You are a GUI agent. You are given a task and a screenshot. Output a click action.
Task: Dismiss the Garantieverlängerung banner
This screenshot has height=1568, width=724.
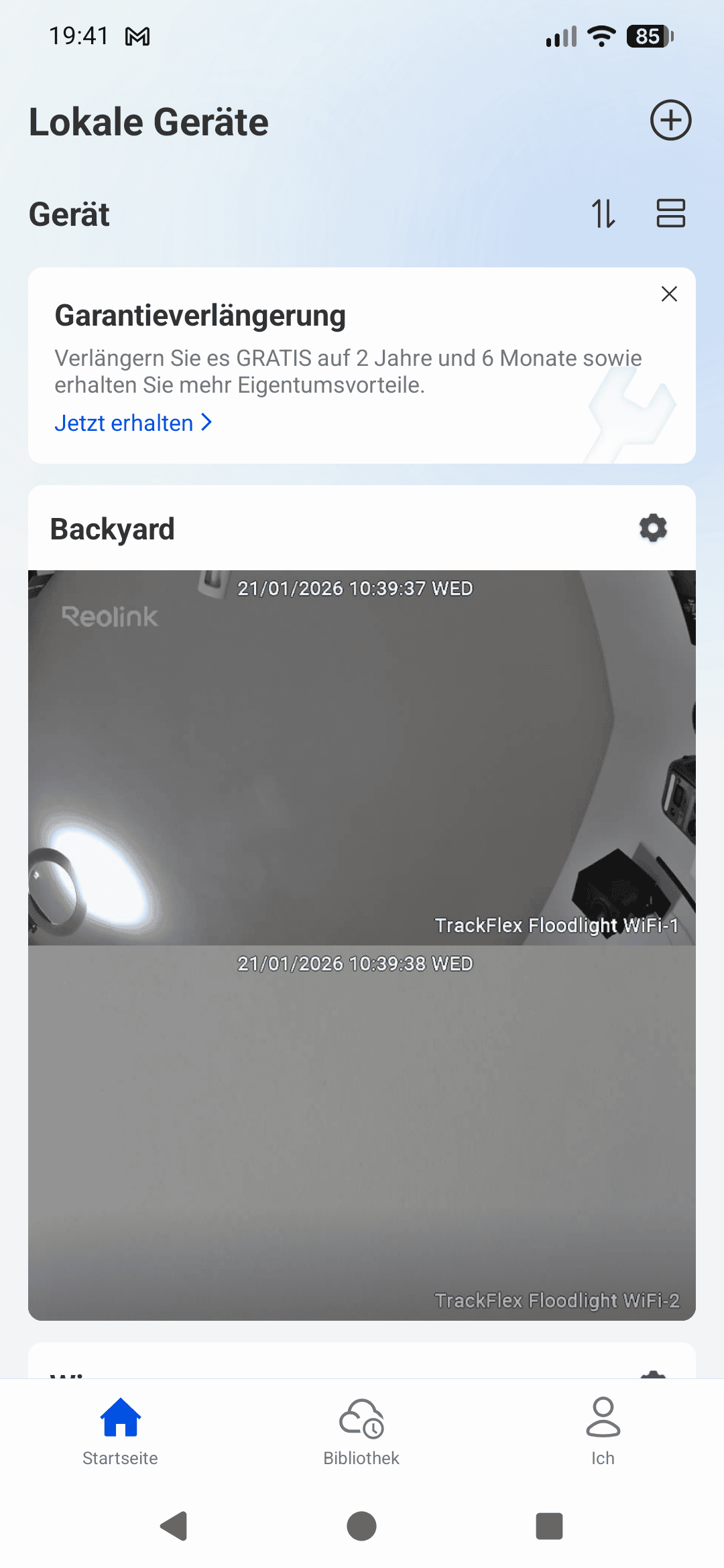point(669,293)
